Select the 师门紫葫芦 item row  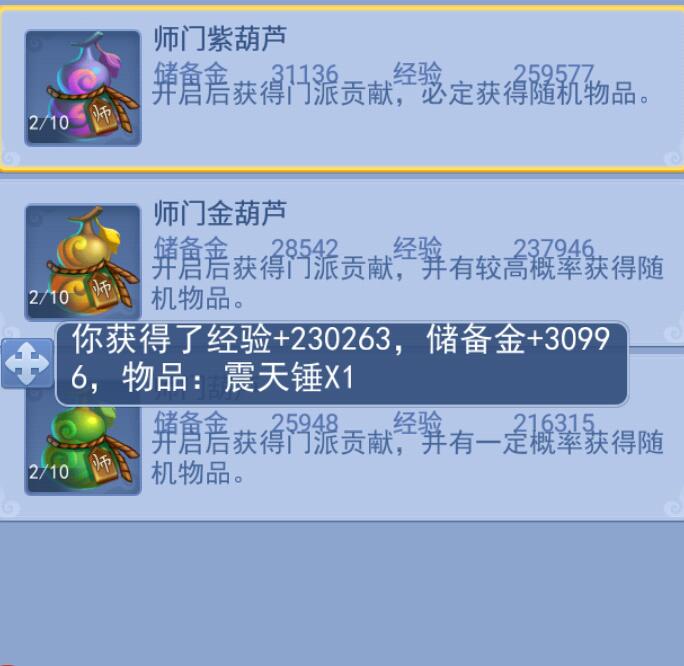400,88
